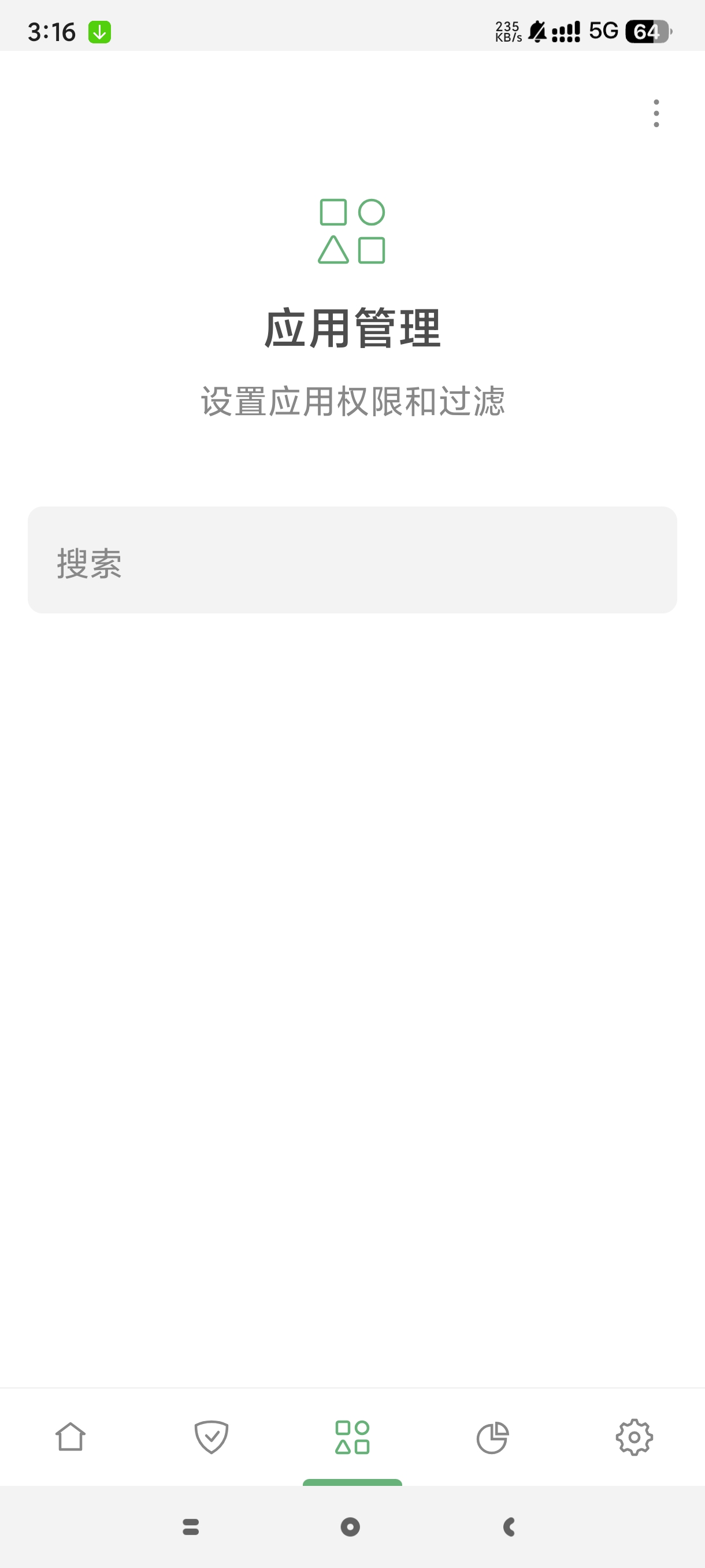Tap the system home button

pos(350,1526)
